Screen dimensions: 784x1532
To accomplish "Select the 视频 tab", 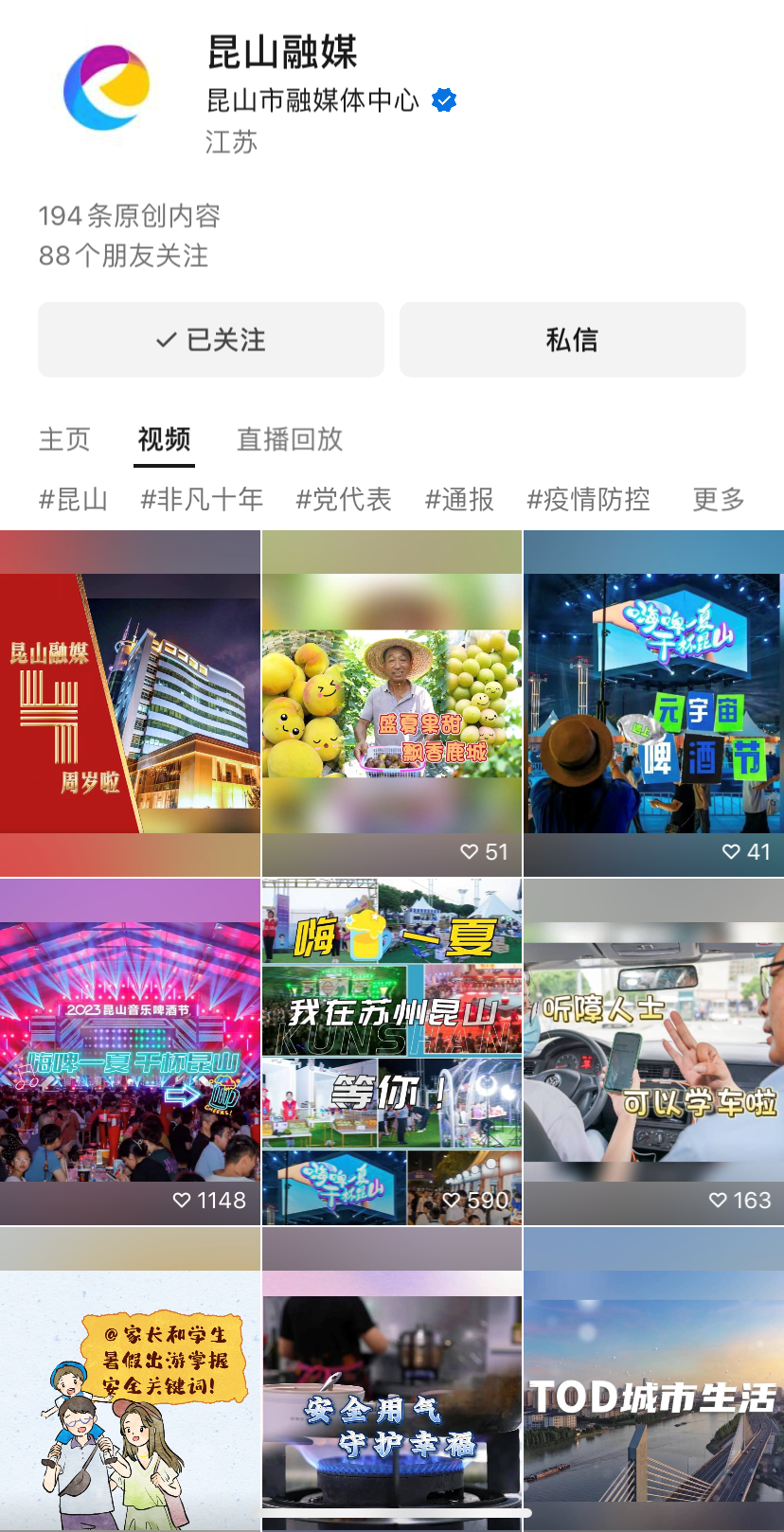I will click(164, 439).
